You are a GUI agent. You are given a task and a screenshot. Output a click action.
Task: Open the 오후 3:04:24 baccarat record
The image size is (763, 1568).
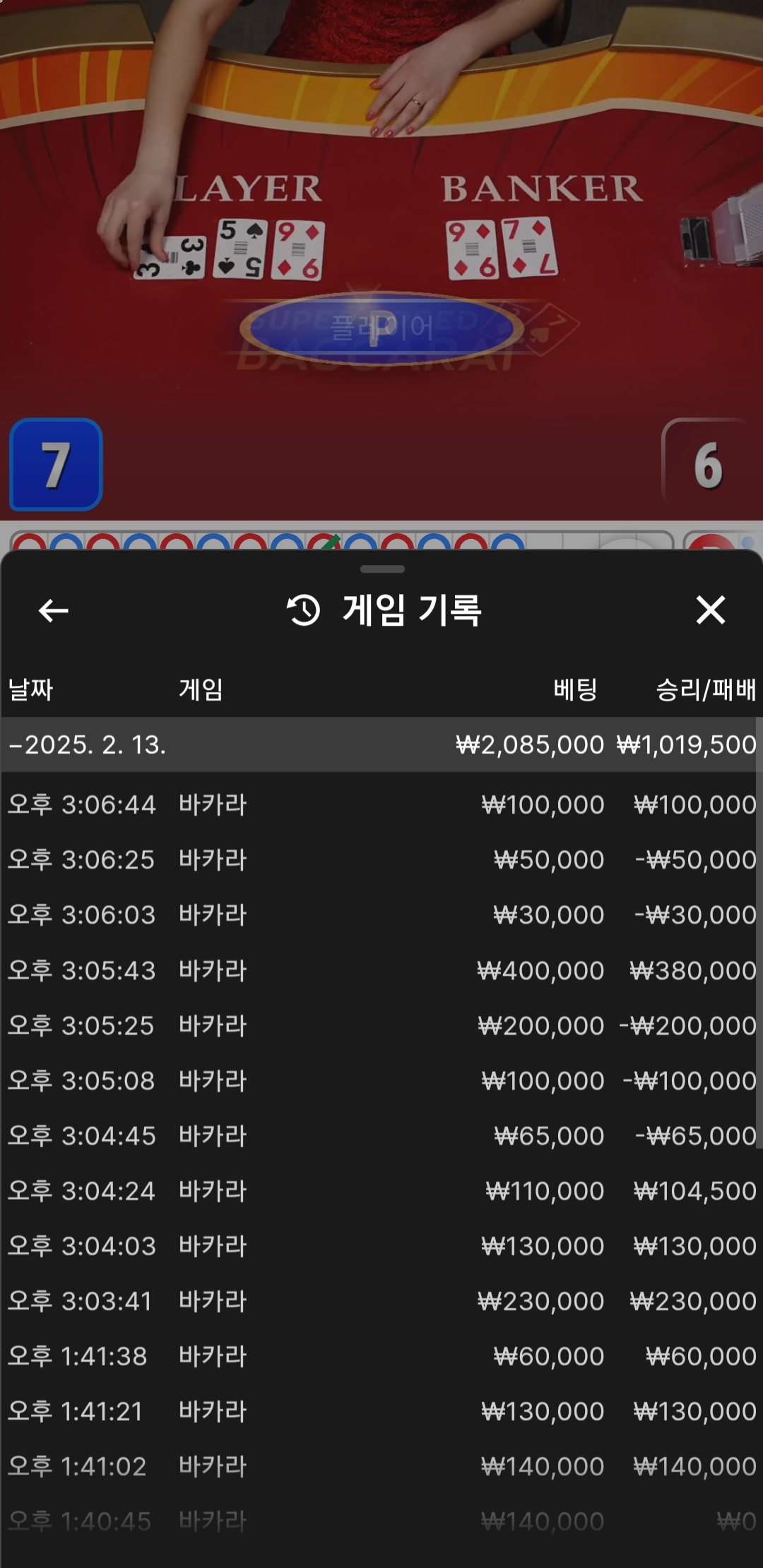tap(381, 1191)
